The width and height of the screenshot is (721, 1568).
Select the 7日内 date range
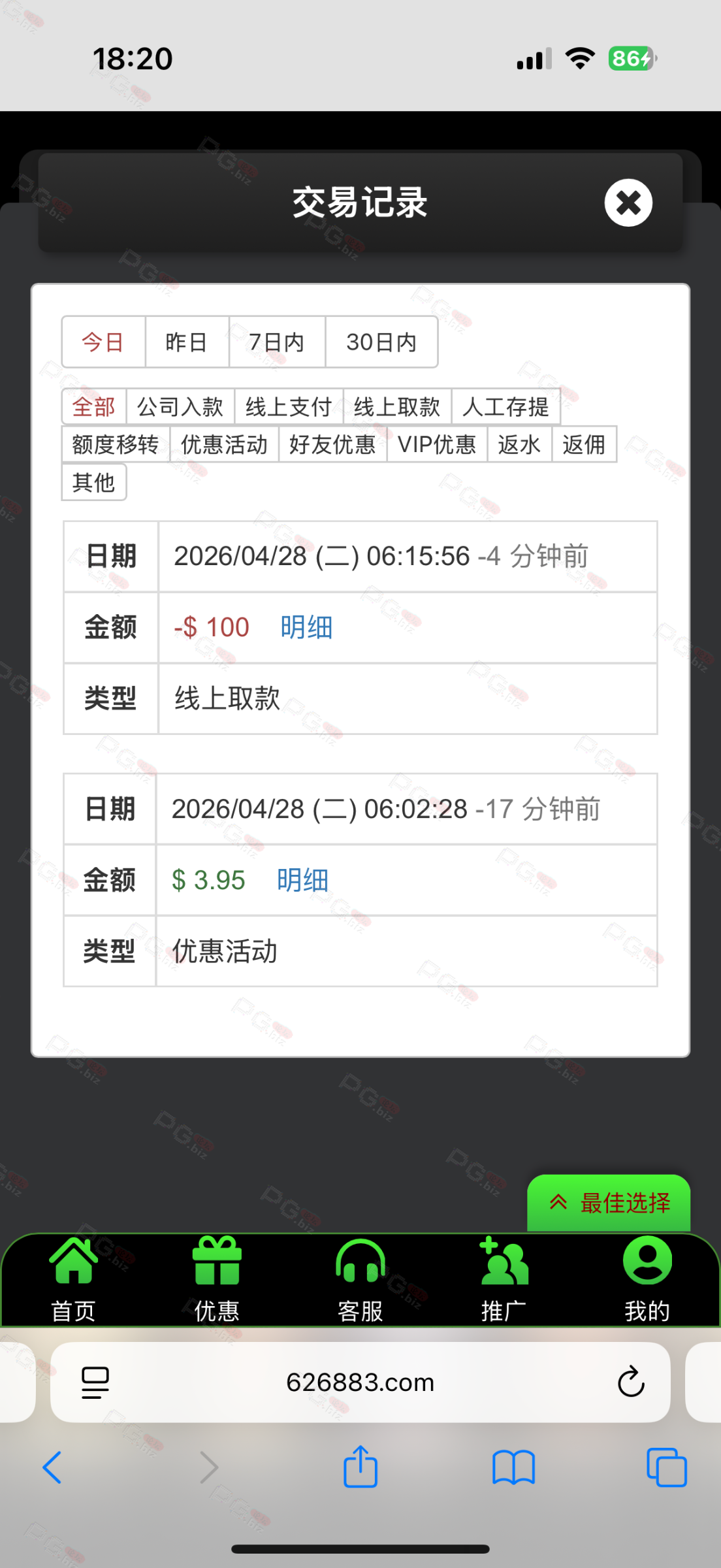pyautogui.click(x=277, y=342)
